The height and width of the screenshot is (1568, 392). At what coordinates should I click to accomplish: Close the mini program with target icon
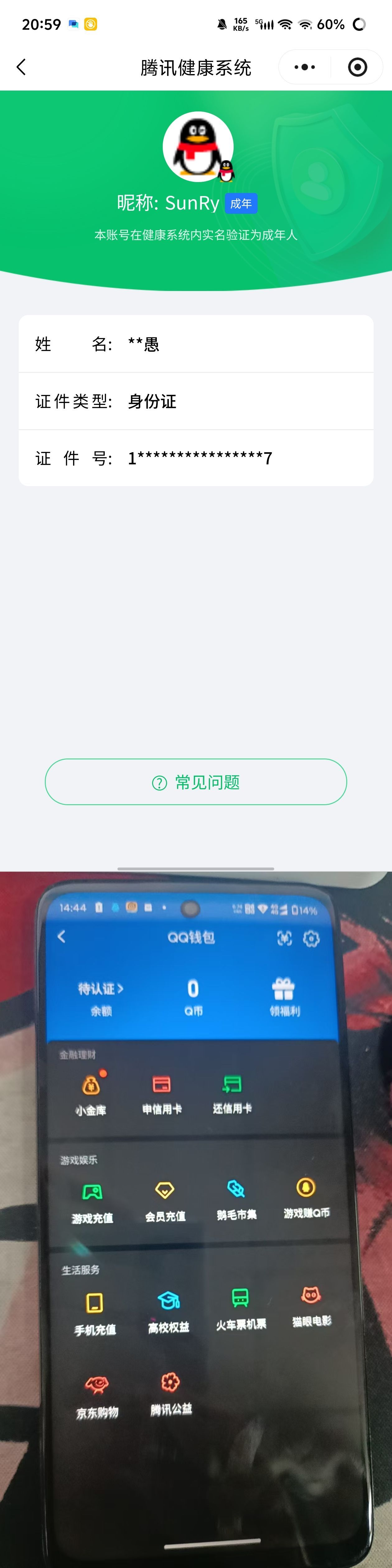[x=357, y=67]
